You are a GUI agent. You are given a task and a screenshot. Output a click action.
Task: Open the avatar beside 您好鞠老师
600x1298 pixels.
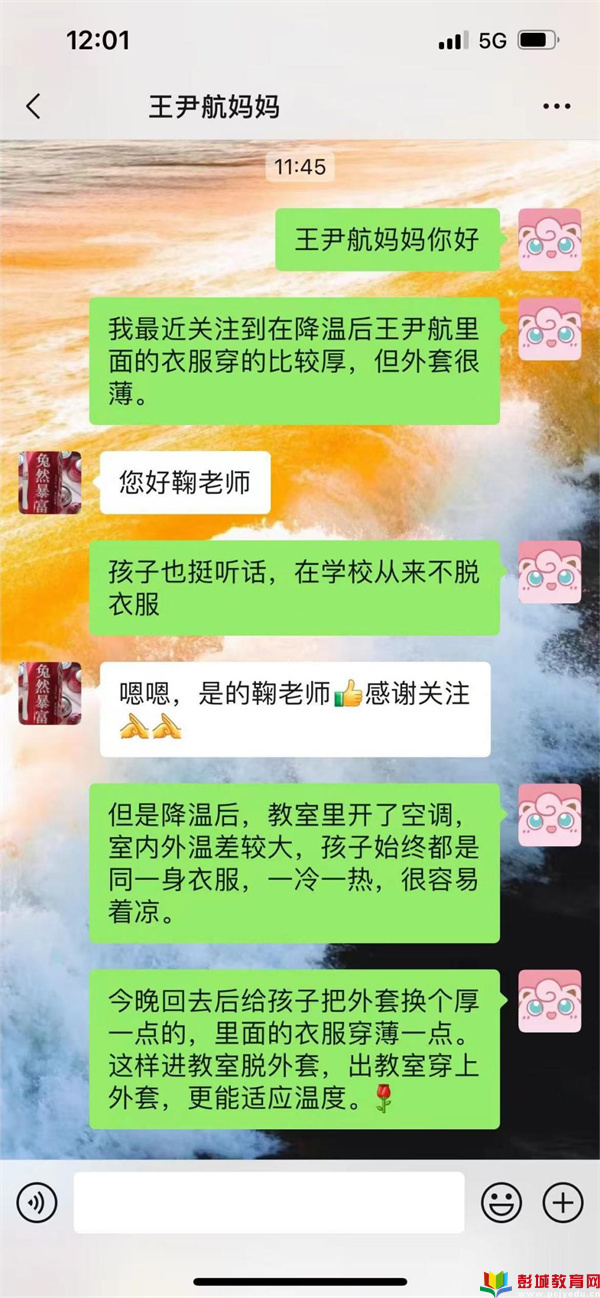coord(50,483)
